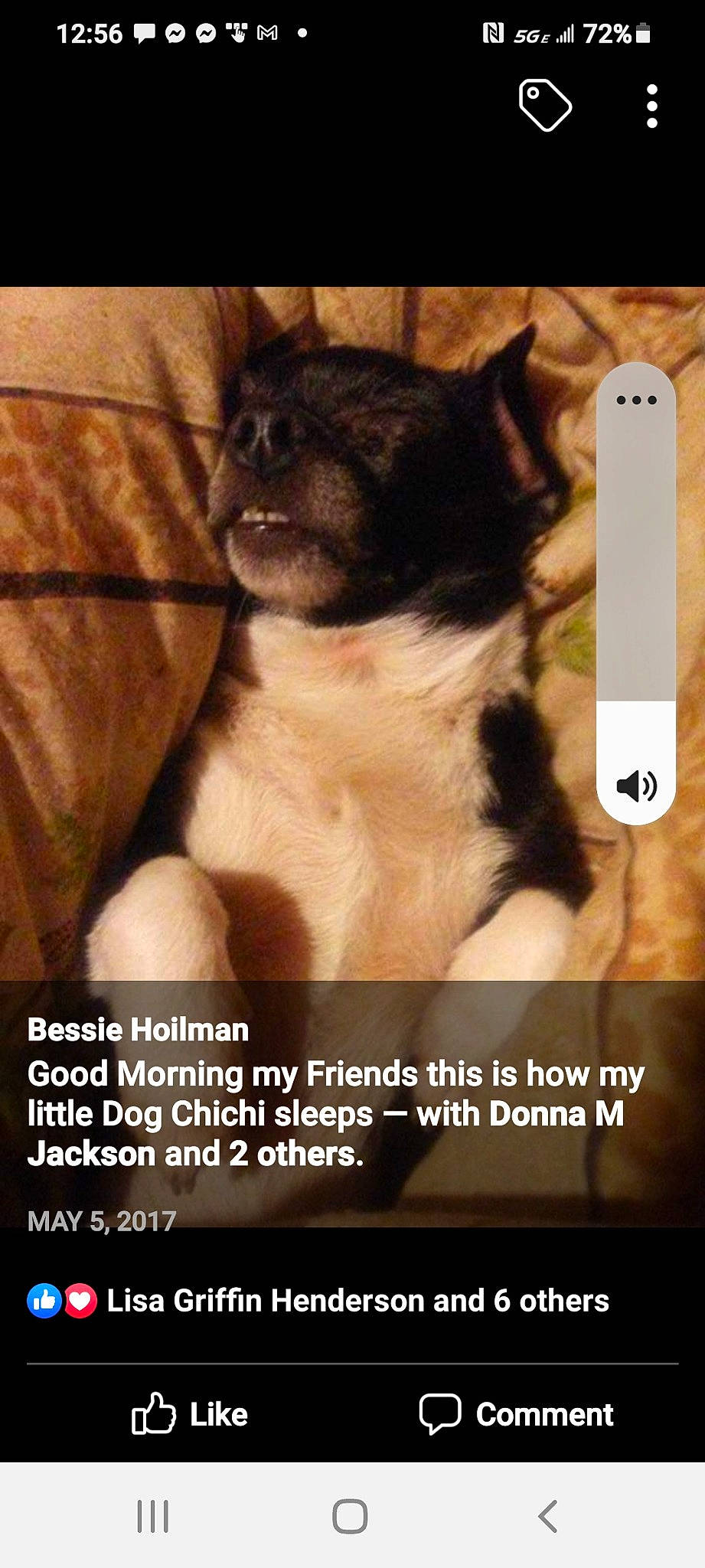
Task: Go back using the system back button
Action: click(547, 1516)
